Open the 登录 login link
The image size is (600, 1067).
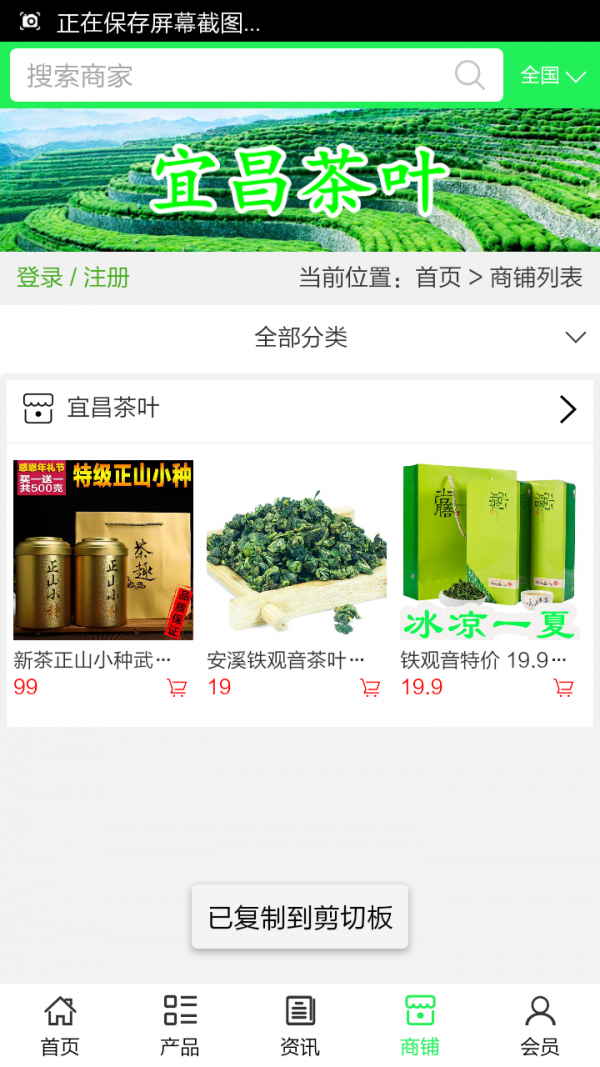coord(40,278)
